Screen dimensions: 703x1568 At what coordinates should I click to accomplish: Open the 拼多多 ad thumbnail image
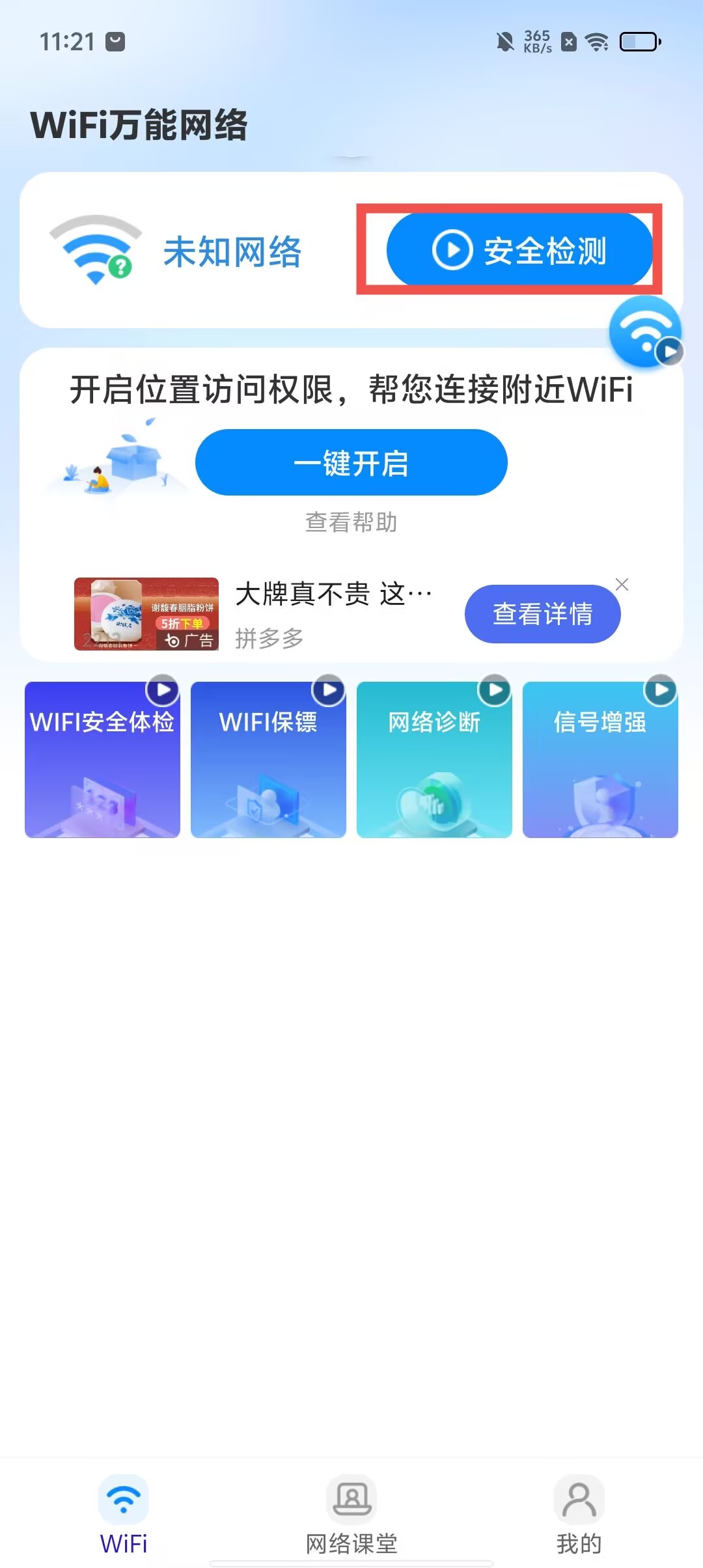pos(146,613)
